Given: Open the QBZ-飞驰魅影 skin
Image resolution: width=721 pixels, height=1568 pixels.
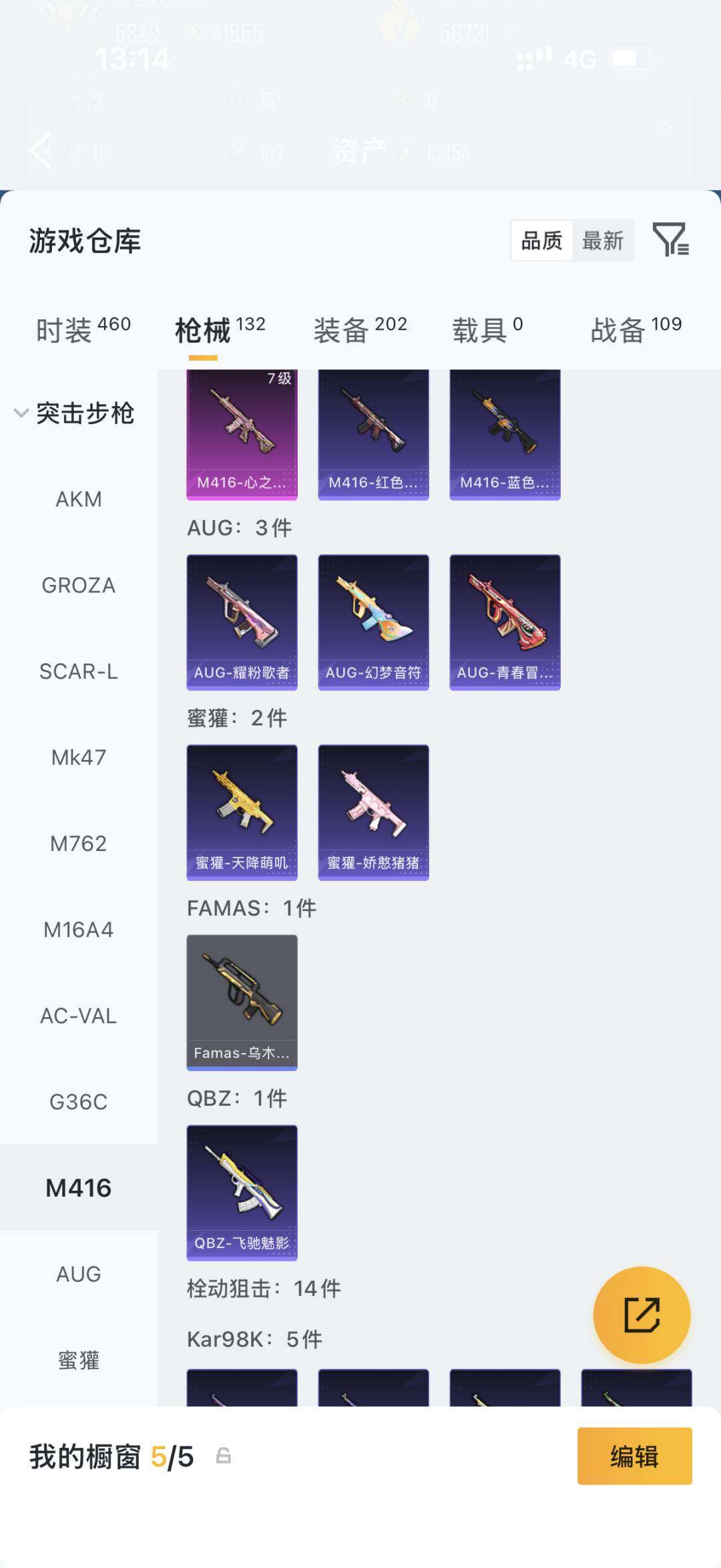Looking at the screenshot, I should pos(242,1192).
